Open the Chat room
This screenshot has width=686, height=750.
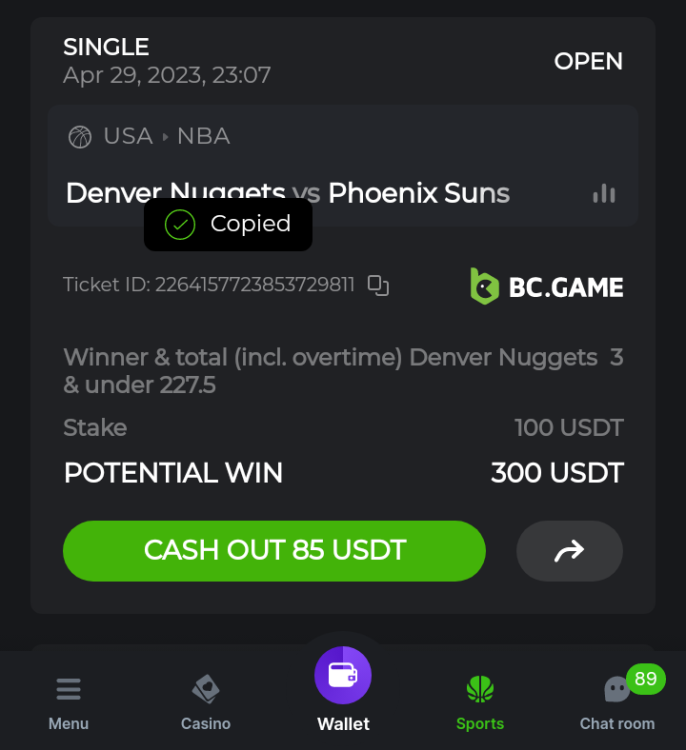coord(617,703)
